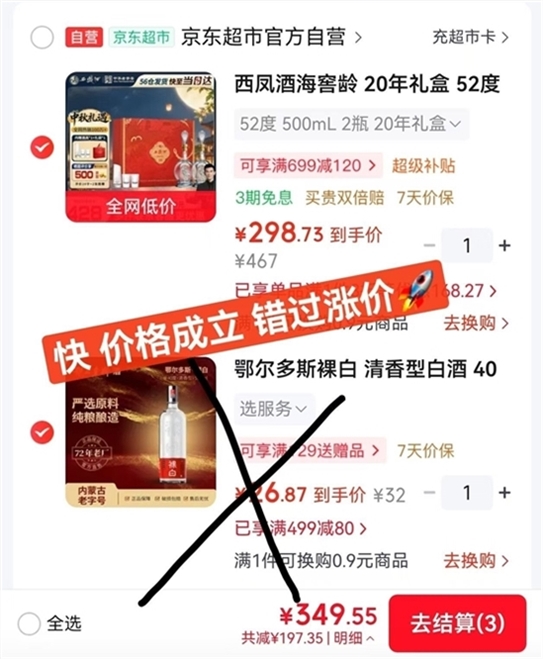Screen dimensions: 543x659
Task: View the 满129送赠品 promotion
Action: [x=310, y=451]
